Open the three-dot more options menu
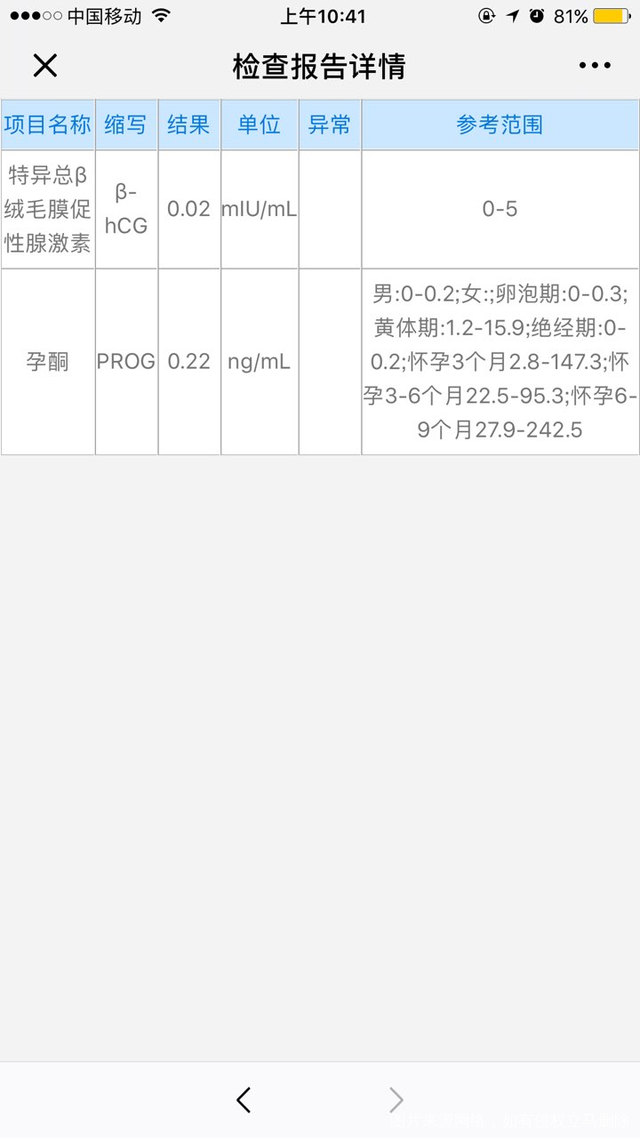Image resolution: width=640 pixels, height=1139 pixels. pyautogui.click(x=595, y=65)
